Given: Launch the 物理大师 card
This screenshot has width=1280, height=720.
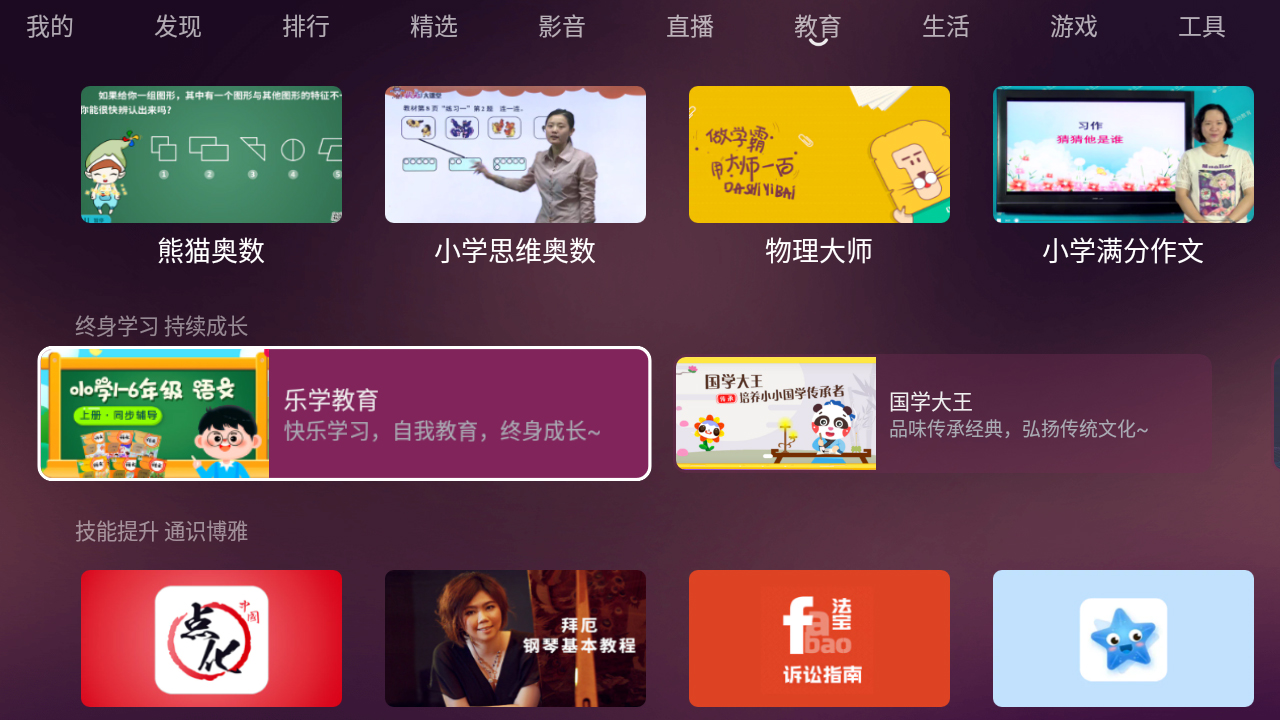Looking at the screenshot, I should tap(819, 155).
